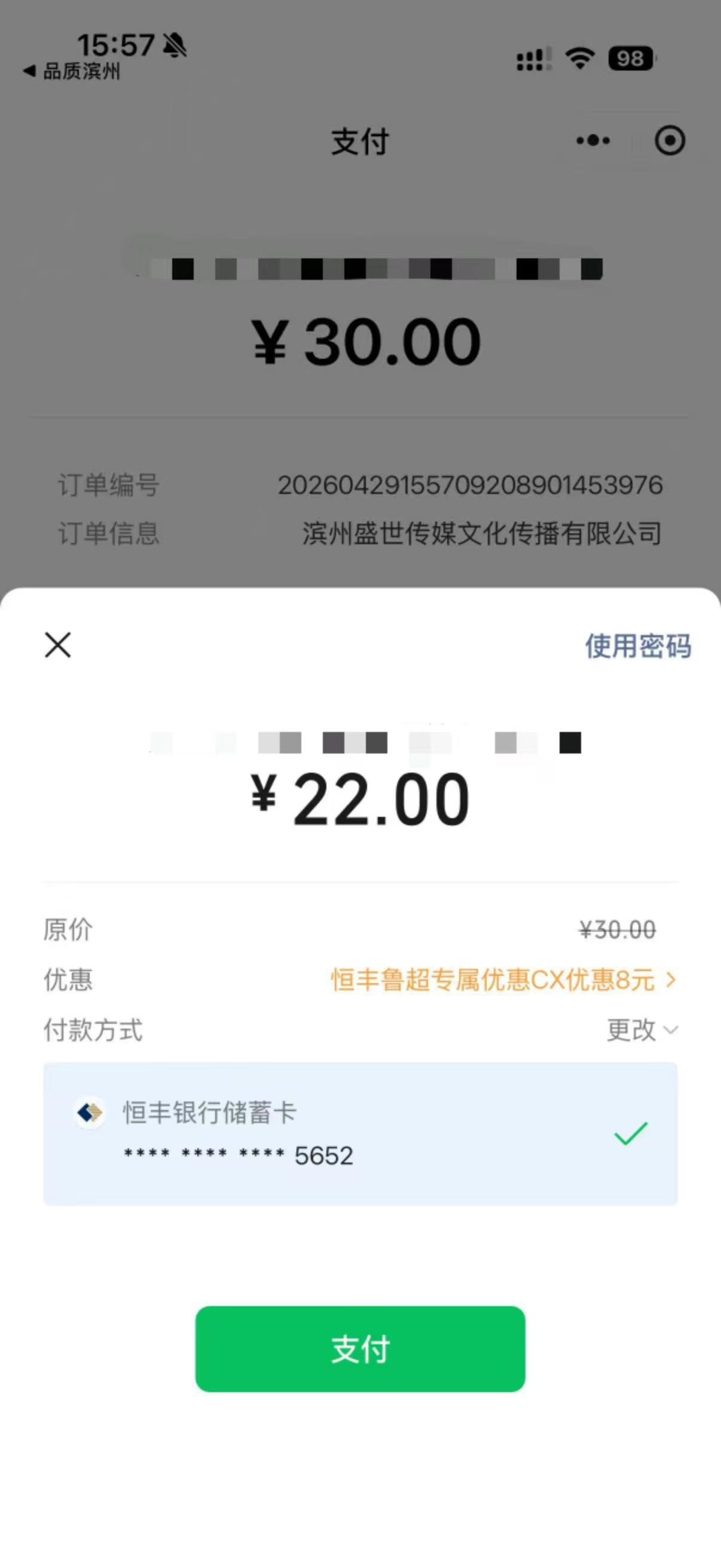Image resolution: width=721 pixels, height=1568 pixels.
Task: Open the 恒丰鲁超专属优惠 discount details
Action: (503, 980)
